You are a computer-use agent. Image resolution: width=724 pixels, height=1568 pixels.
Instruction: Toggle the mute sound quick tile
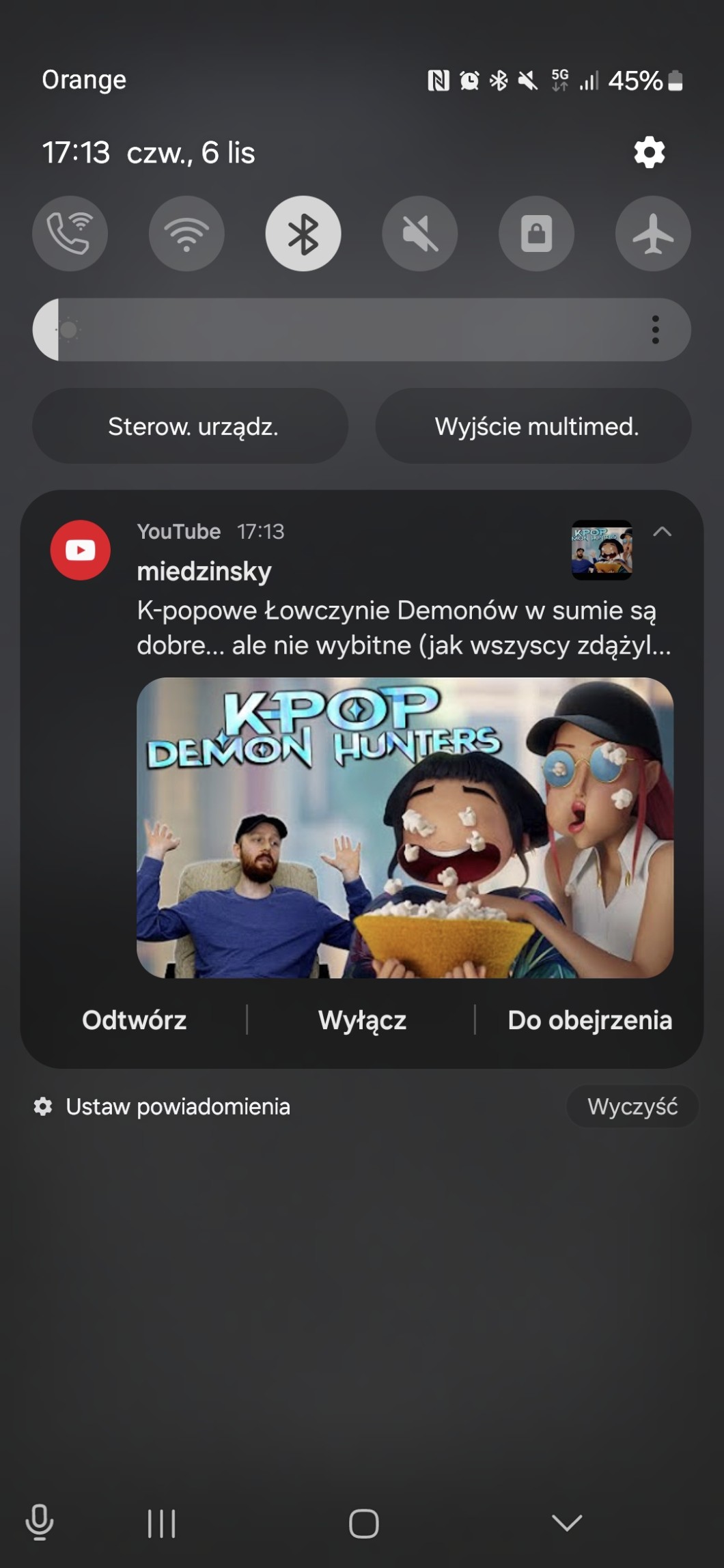(x=420, y=234)
